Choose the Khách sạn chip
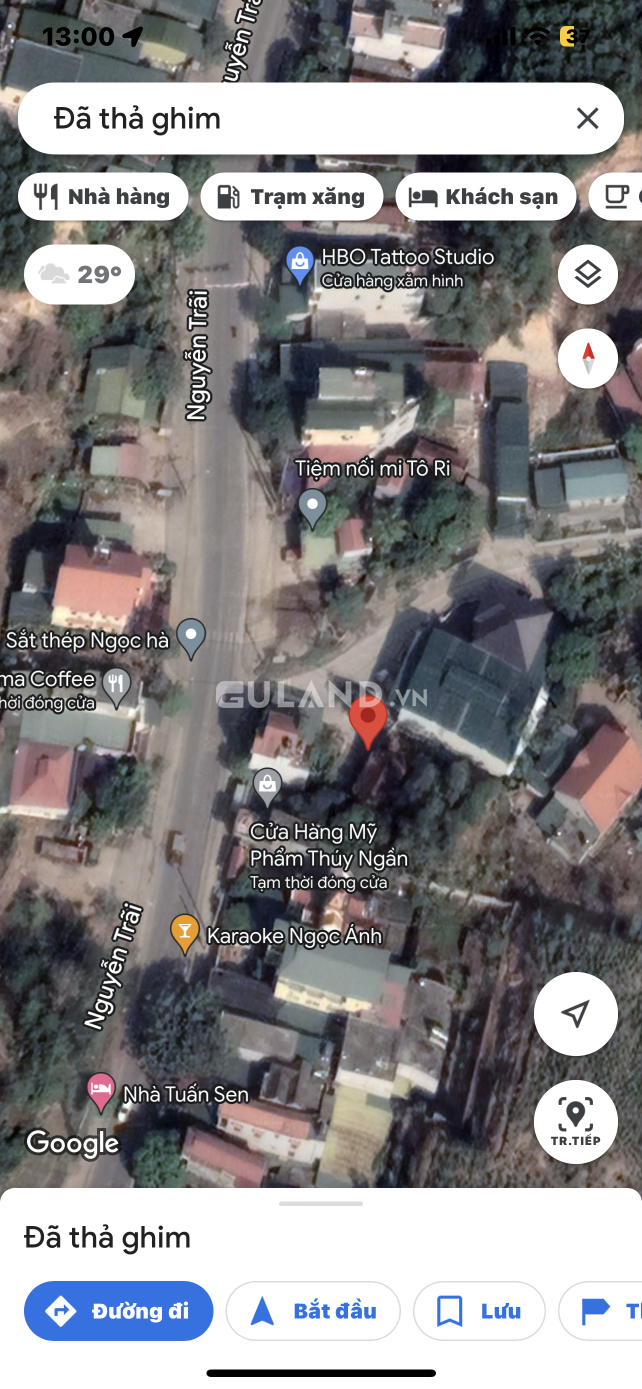The image size is (642, 1389). tap(486, 197)
